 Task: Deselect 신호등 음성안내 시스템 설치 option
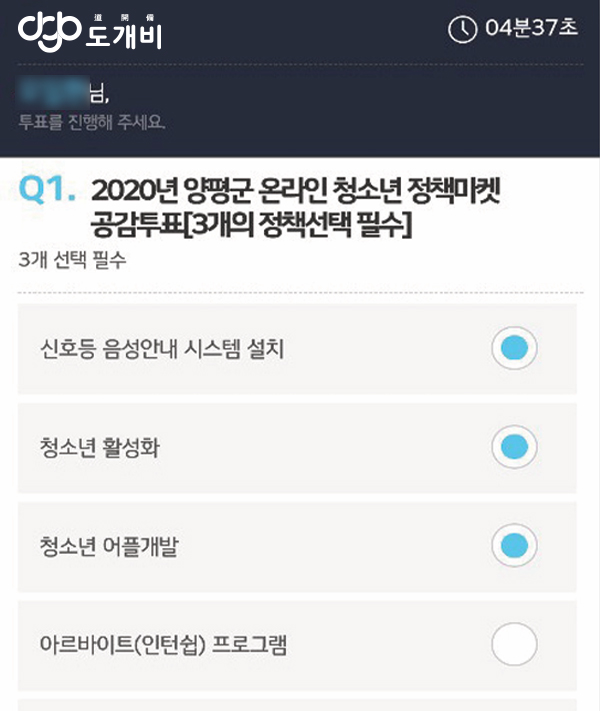point(514,349)
